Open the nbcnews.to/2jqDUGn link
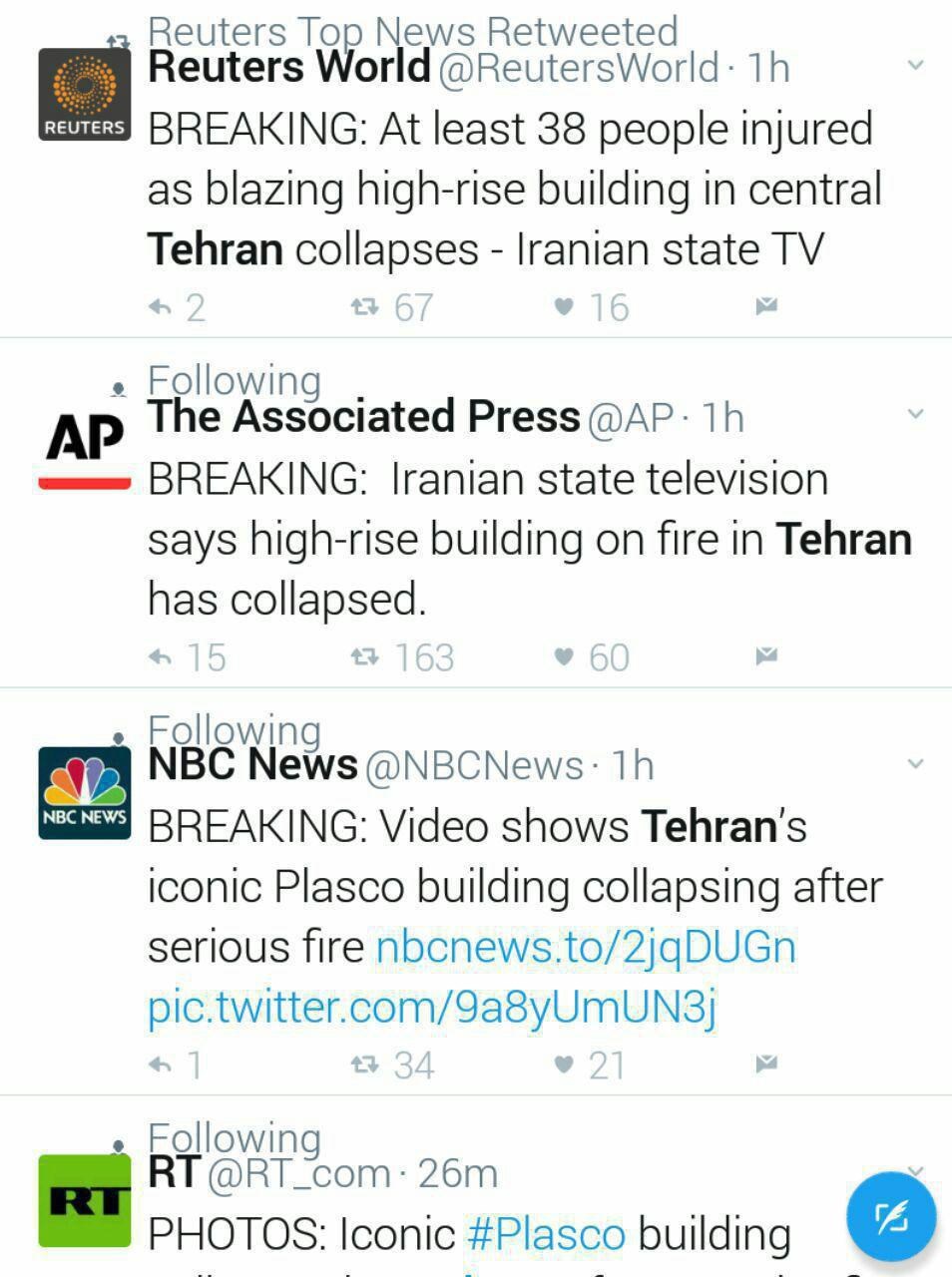Screen dimensions: 952x1277 pos(586,946)
